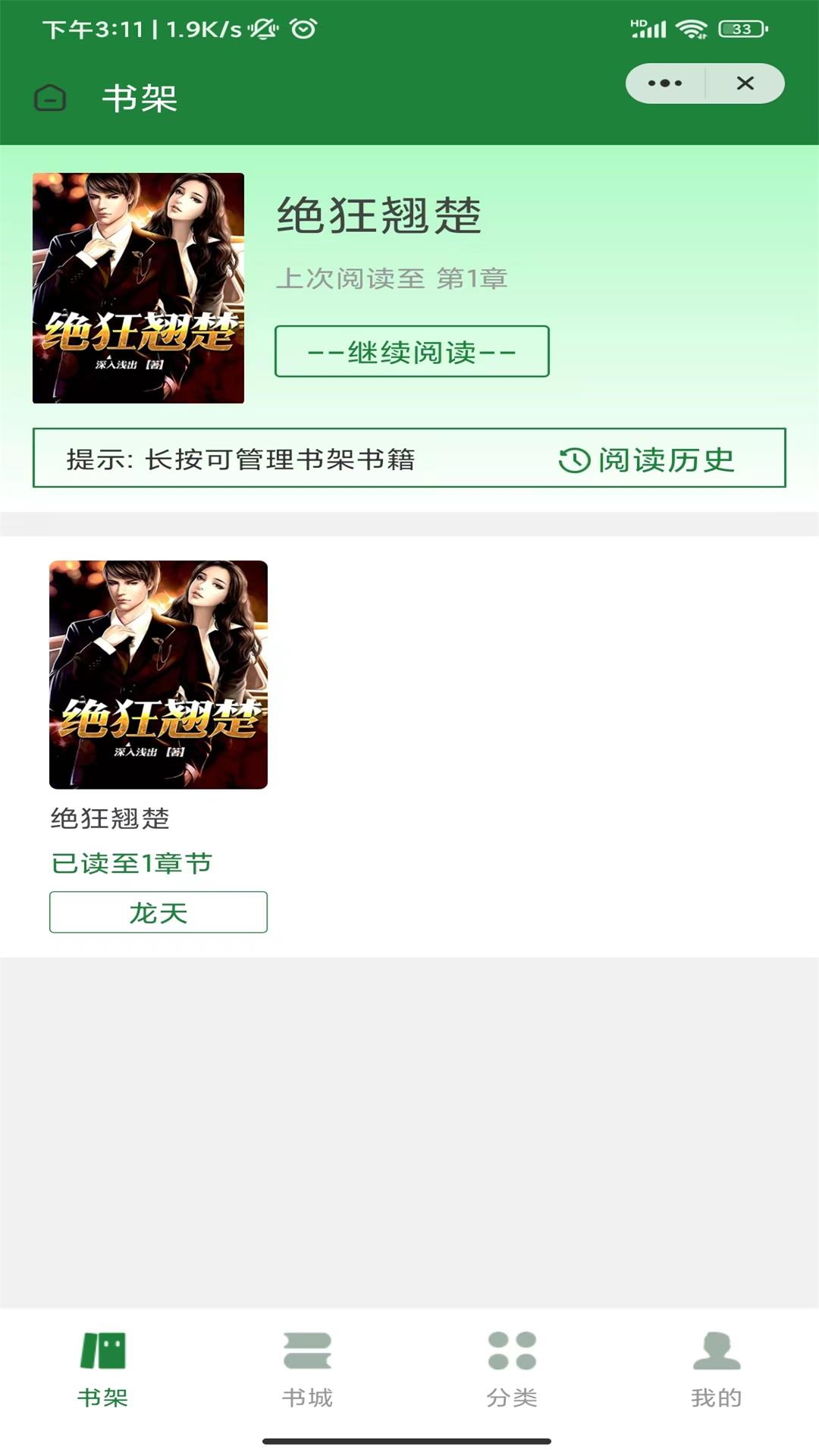The height and width of the screenshot is (1456, 819).
Task: Click the clock icon beside 阅读历史
Action: pos(573,460)
